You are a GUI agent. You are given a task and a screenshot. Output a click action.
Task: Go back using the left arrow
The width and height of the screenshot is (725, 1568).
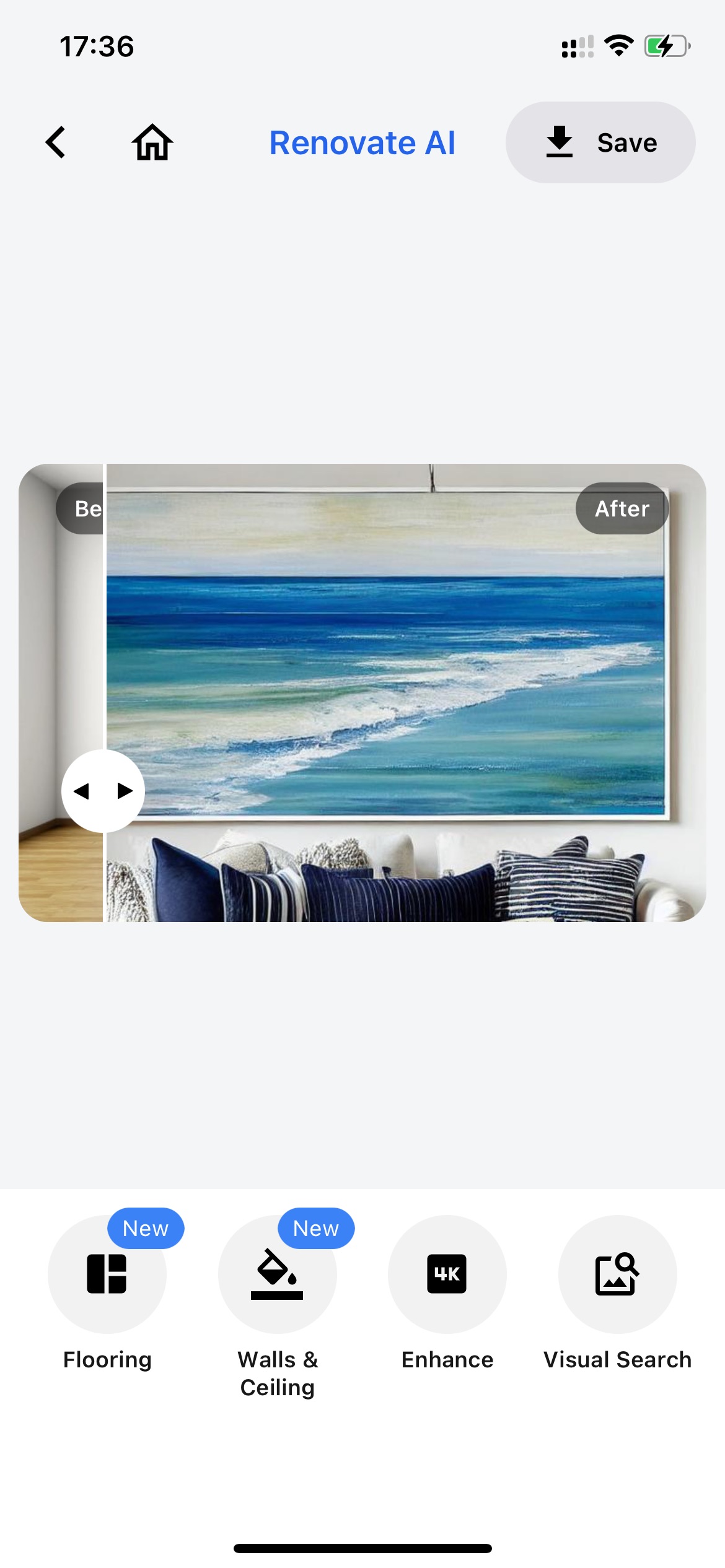pos(56,142)
